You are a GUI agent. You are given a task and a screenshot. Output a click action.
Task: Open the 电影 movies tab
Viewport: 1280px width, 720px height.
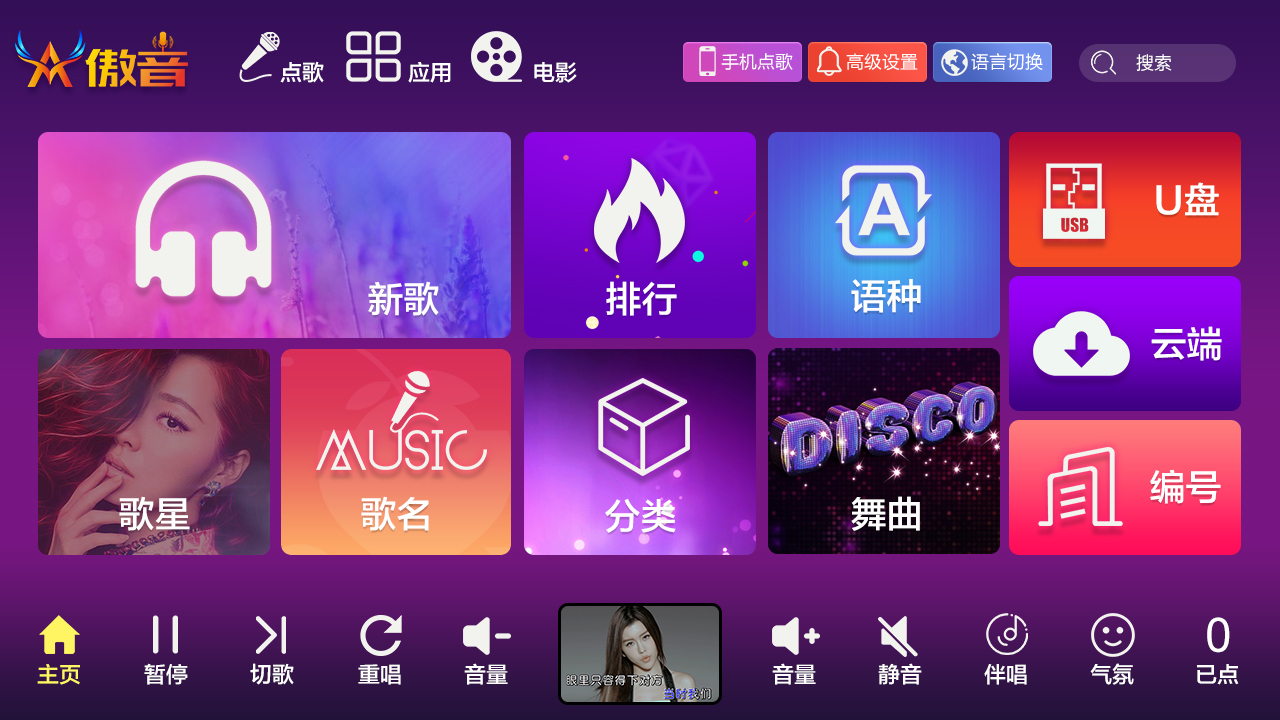[523, 59]
